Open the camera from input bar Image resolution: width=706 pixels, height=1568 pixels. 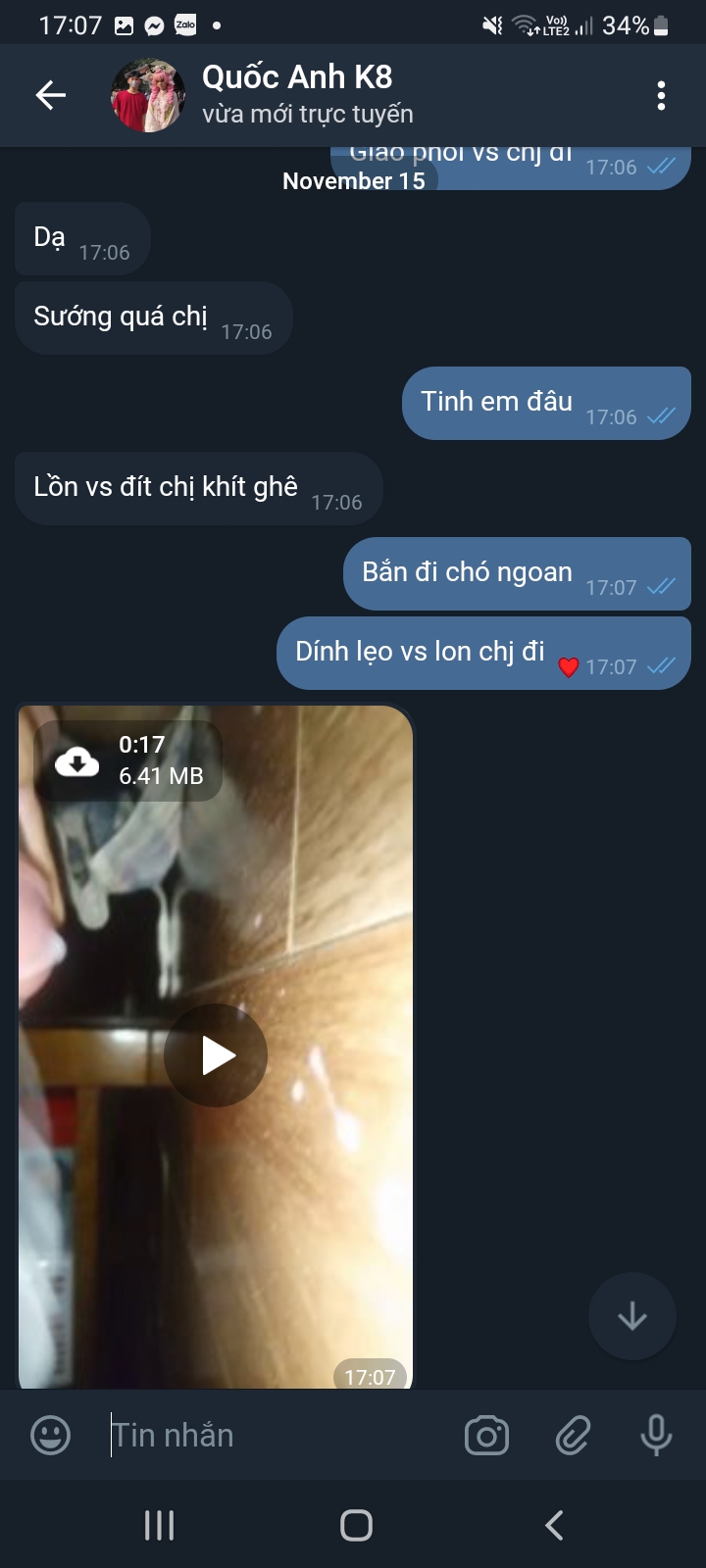coord(486,1436)
